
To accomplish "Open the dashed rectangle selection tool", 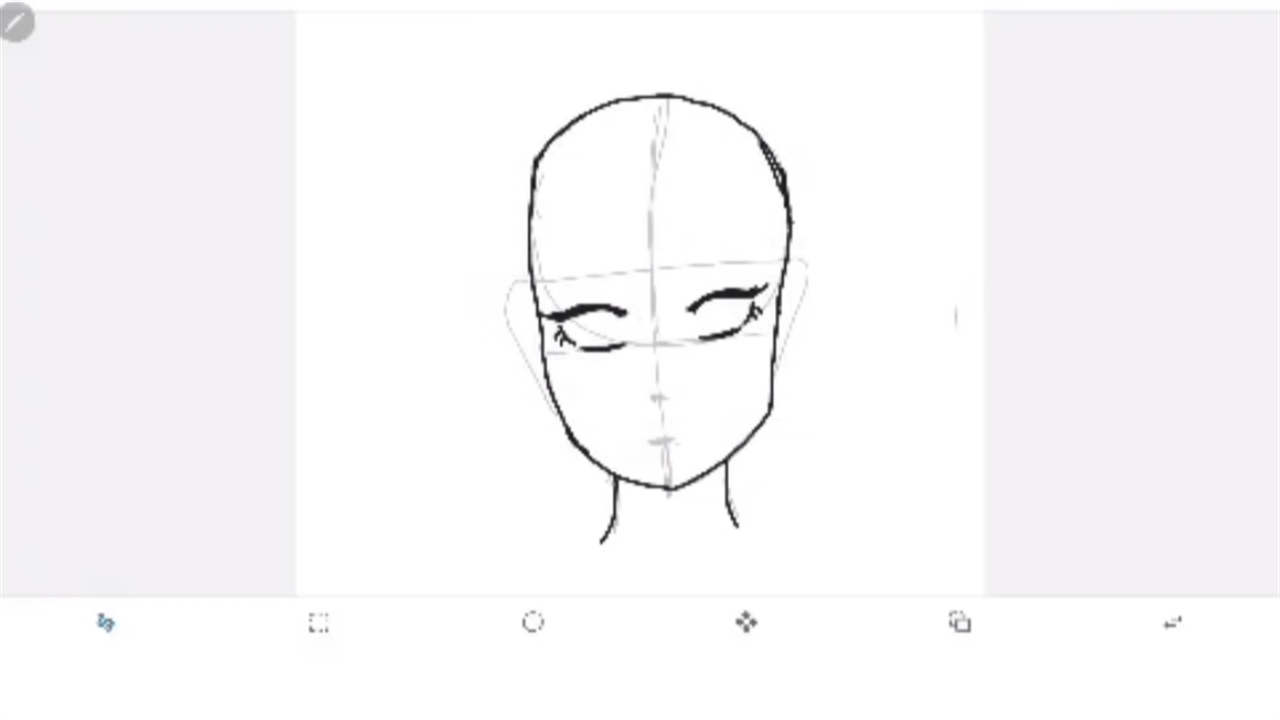I will (x=319, y=623).
